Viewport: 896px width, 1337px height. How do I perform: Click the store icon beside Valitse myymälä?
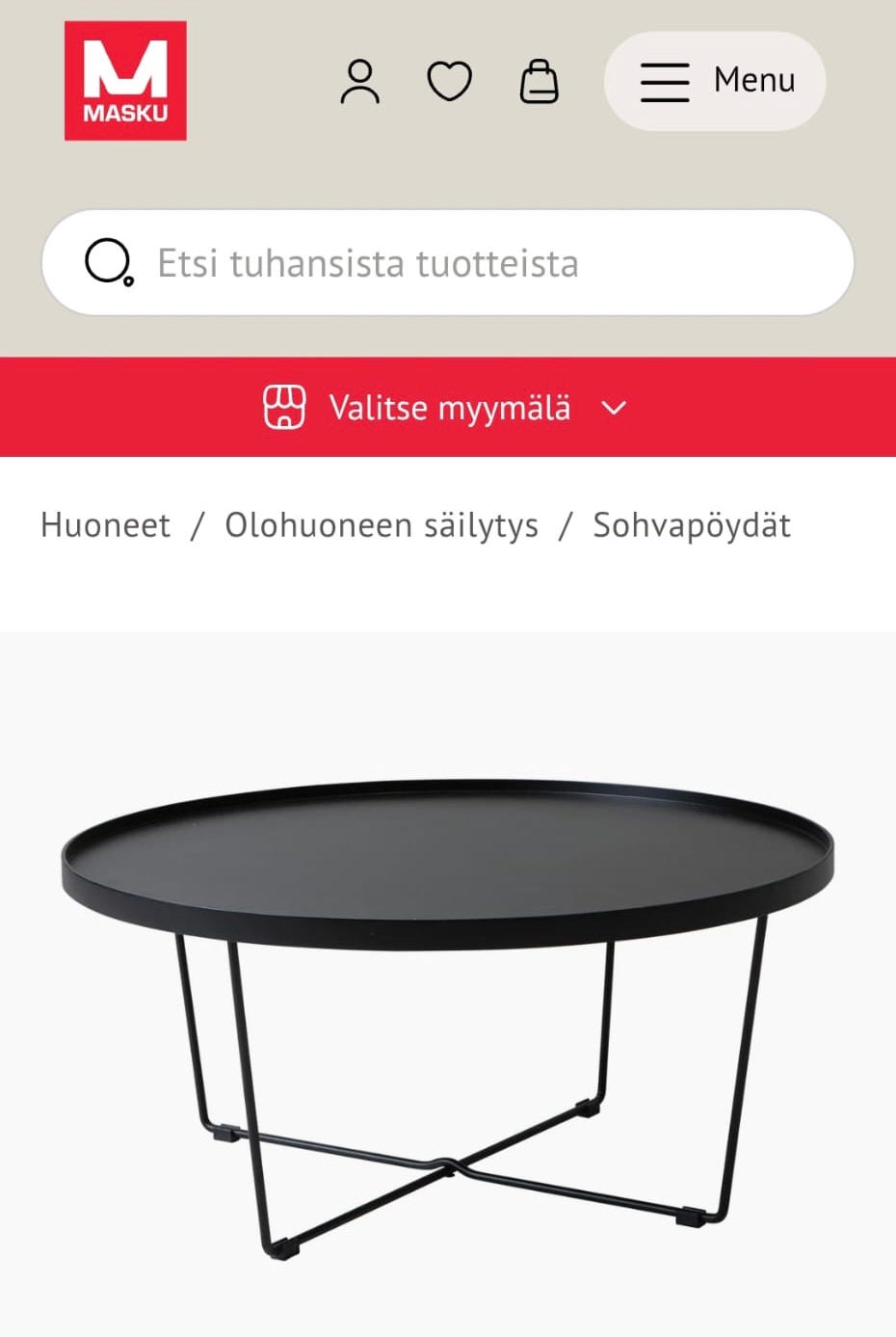pos(283,407)
